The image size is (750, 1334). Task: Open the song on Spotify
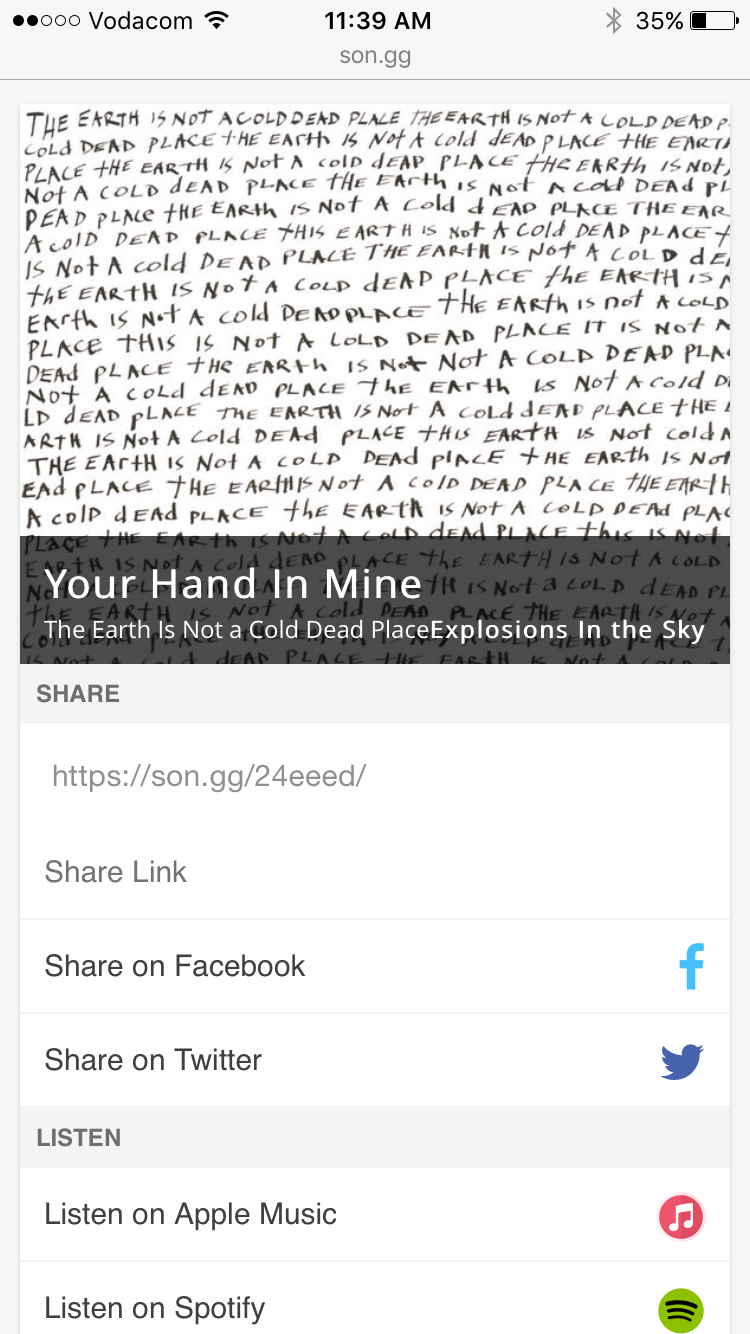pos(374,1306)
